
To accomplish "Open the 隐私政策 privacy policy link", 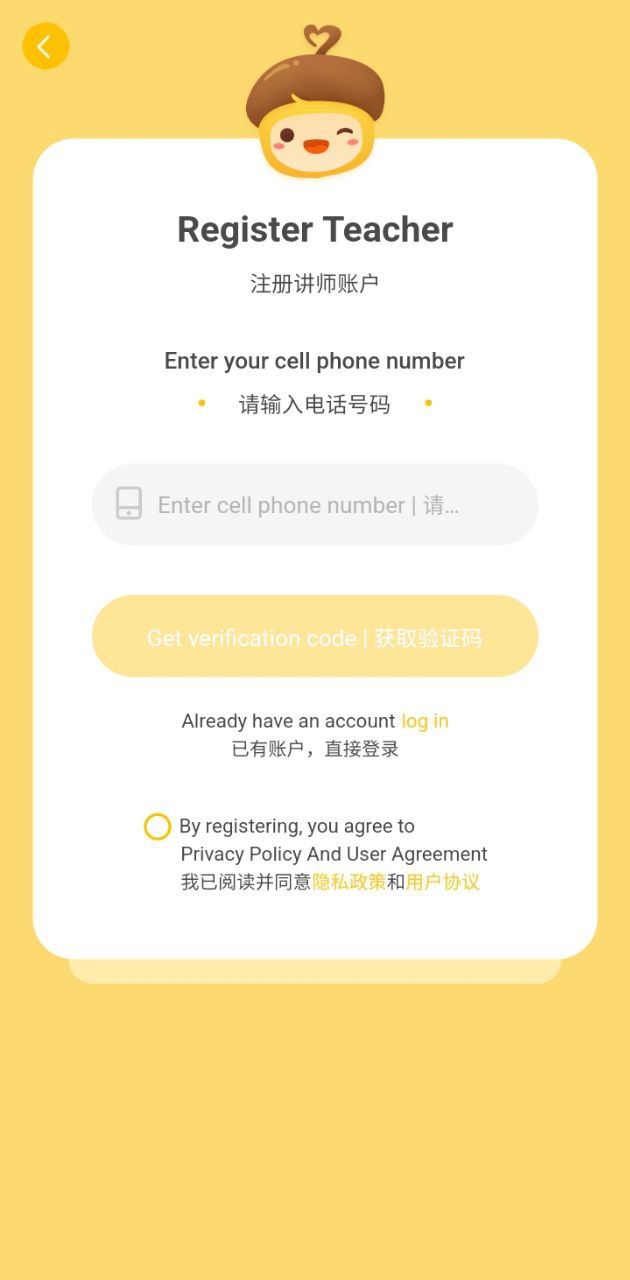I will click(x=349, y=882).
